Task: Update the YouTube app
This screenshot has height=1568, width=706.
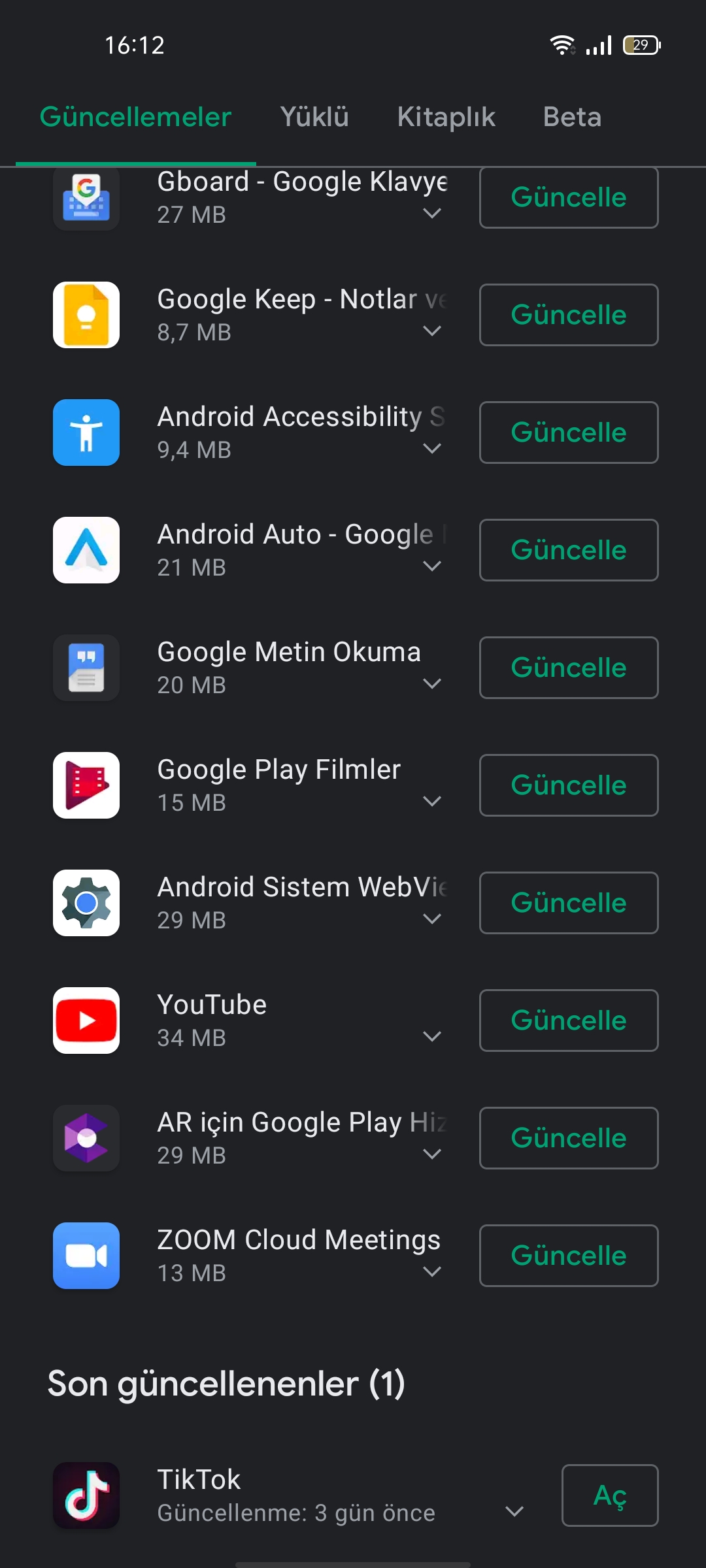Action: pyautogui.click(x=569, y=1021)
